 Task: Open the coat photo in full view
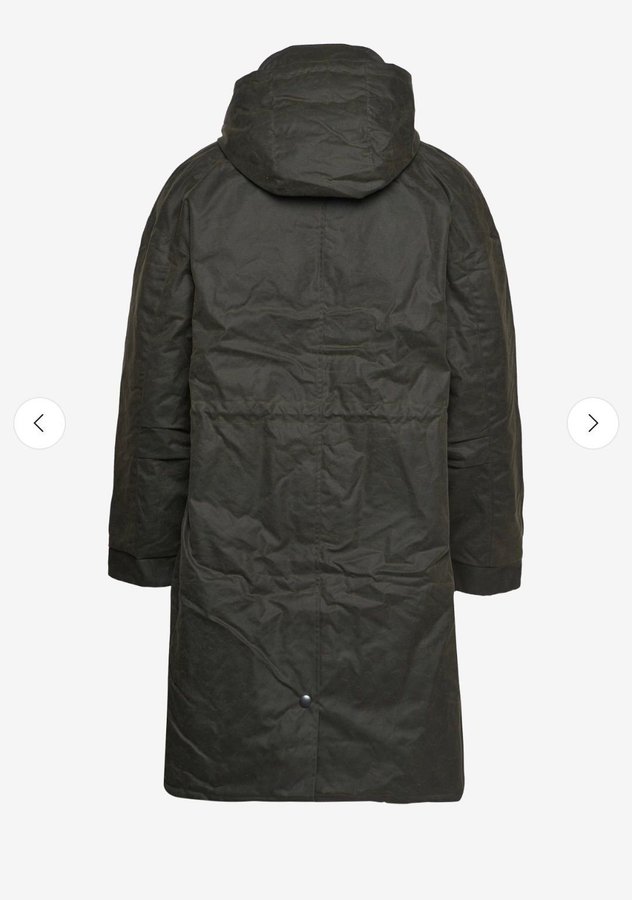coord(316,420)
